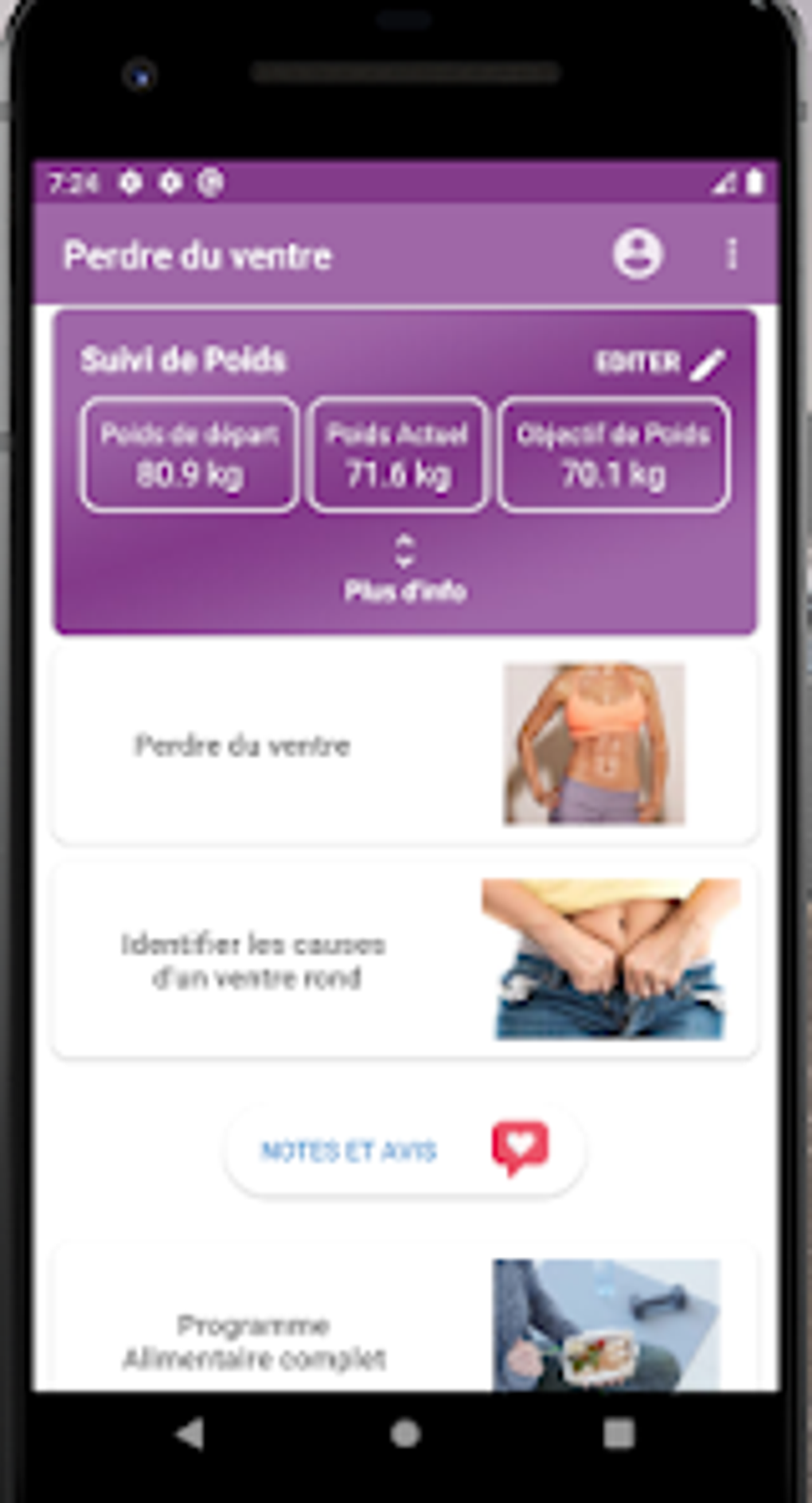Image resolution: width=812 pixels, height=1503 pixels.
Task: Open the Perdre du ventre card
Action: 405,745
